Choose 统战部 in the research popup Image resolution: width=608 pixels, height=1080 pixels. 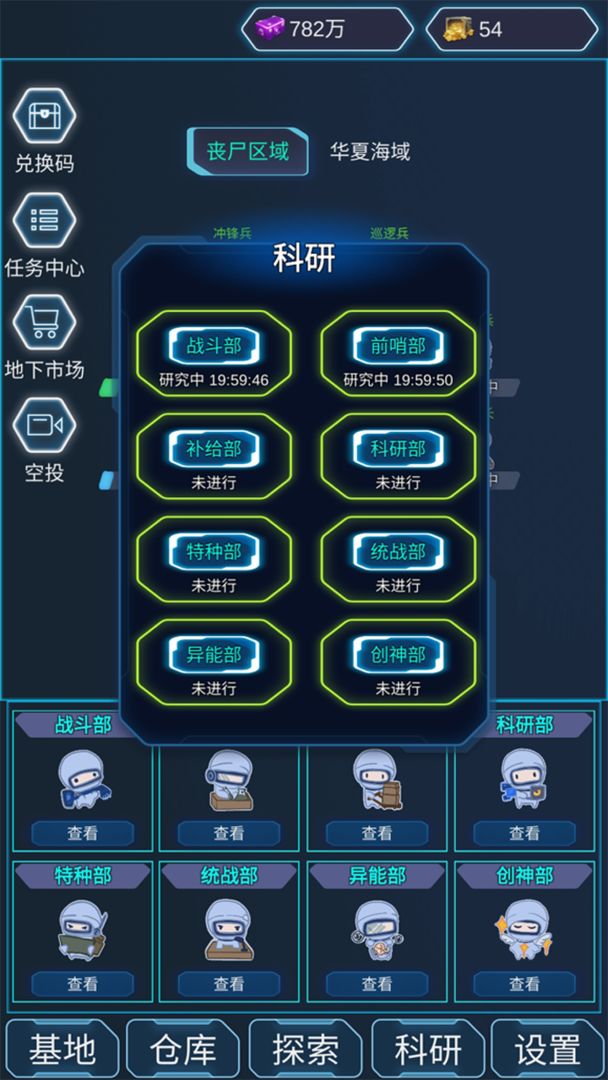coord(397,554)
